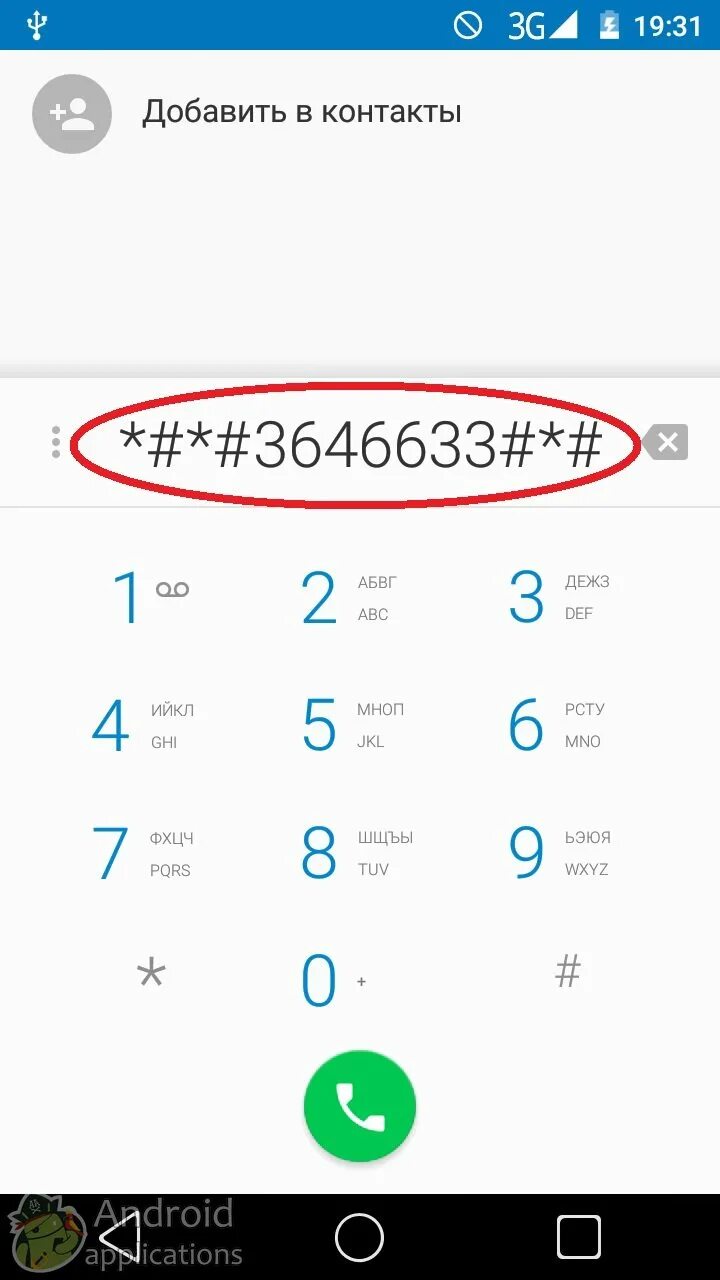Open recent apps overview
The height and width of the screenshot is (1280, 720).
[x=579, y=1238]
